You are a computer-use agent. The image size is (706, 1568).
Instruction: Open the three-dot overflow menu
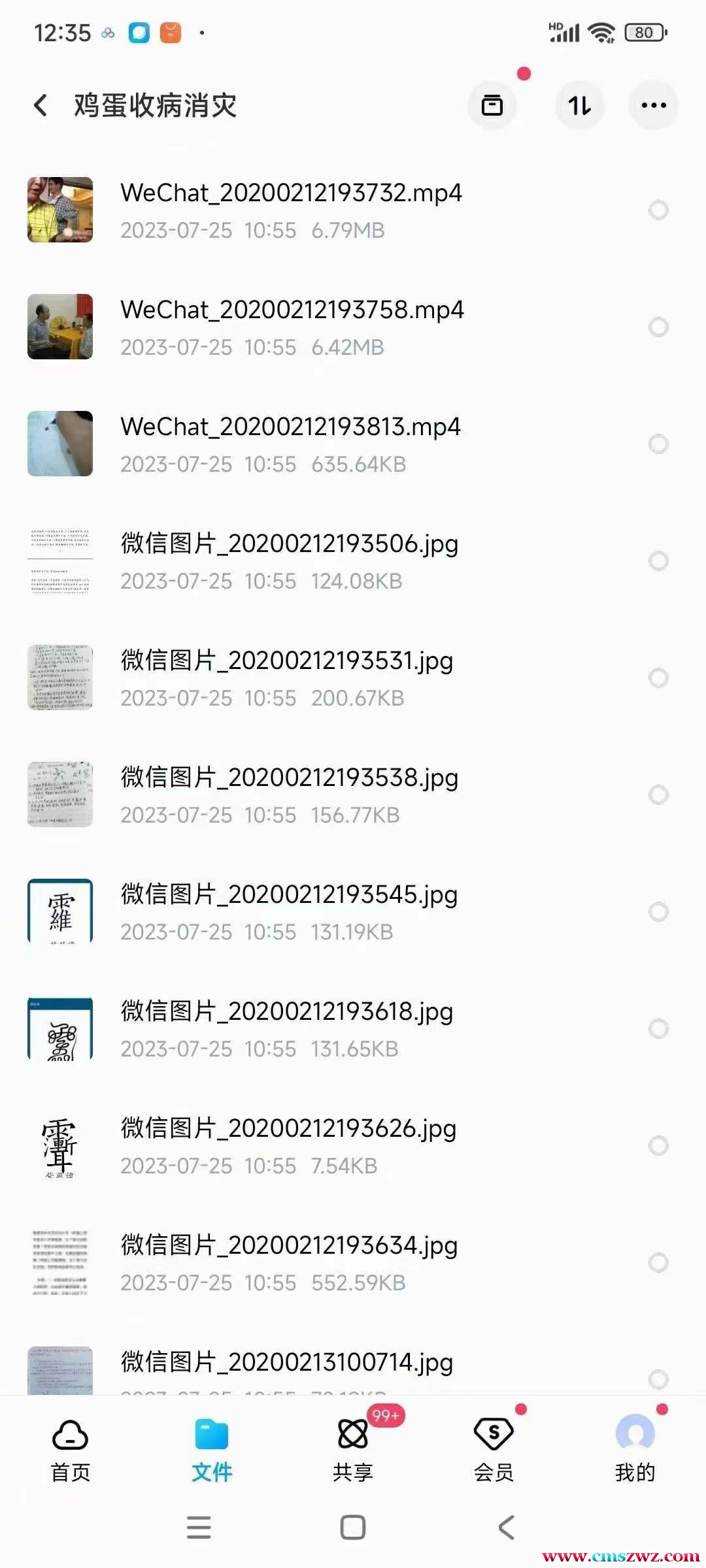click(653, 105)
